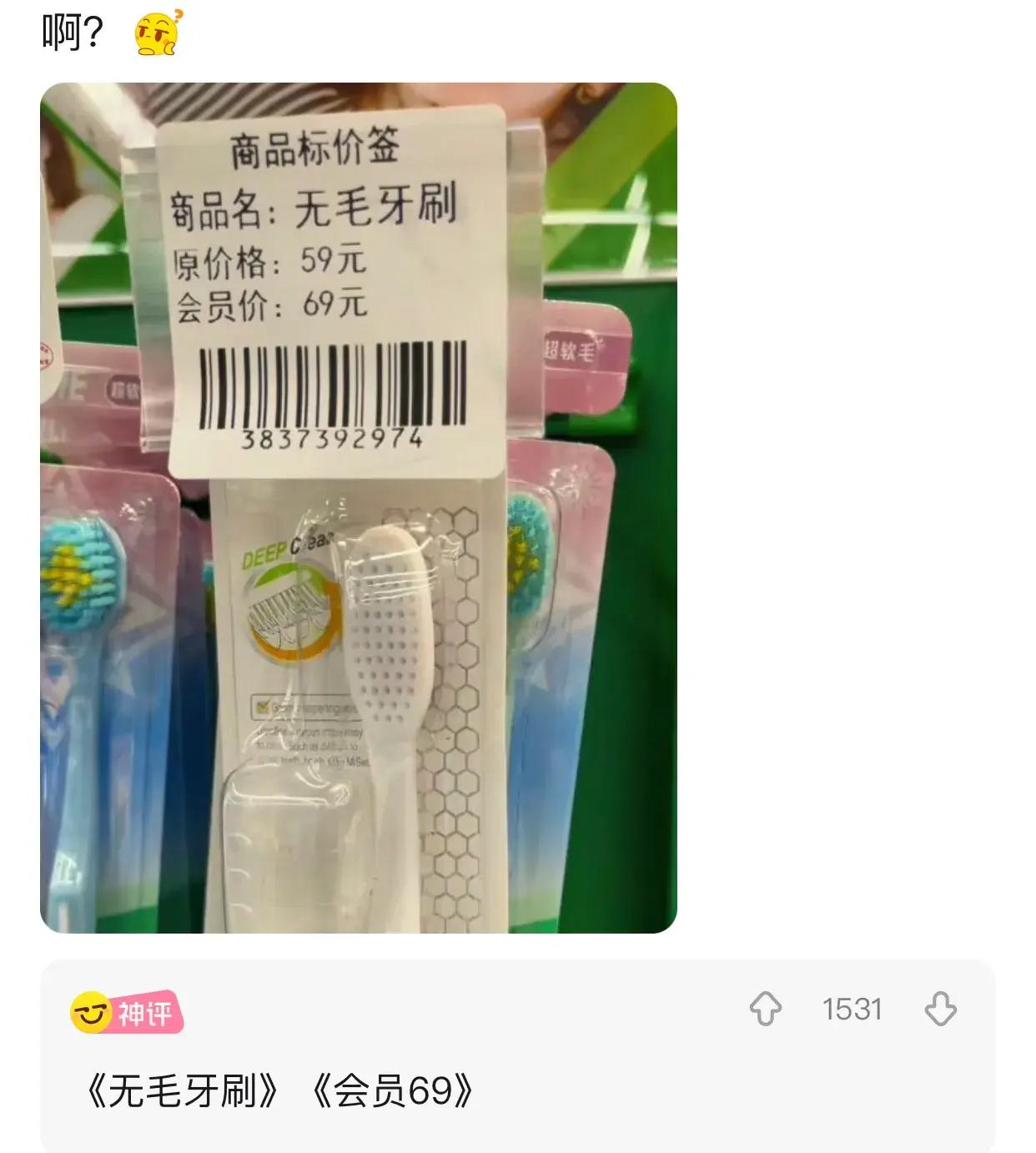This screenshot has width=1036, height=1153.
Task: Open the 神评 comment 《无毛牙刷》《会员69》
Action: tap(279, 1091)
